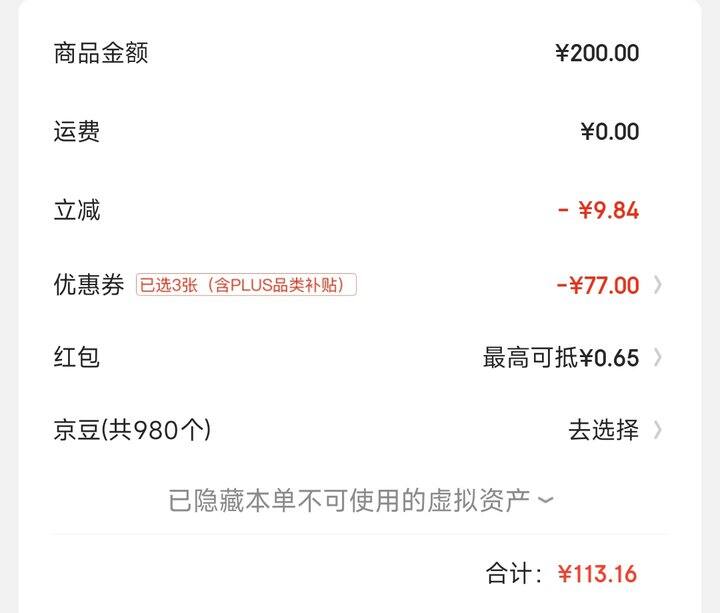Viewport: 720px width, 613px height.
Task: Open the 红包 red packet row
Action: coord(360,357)
